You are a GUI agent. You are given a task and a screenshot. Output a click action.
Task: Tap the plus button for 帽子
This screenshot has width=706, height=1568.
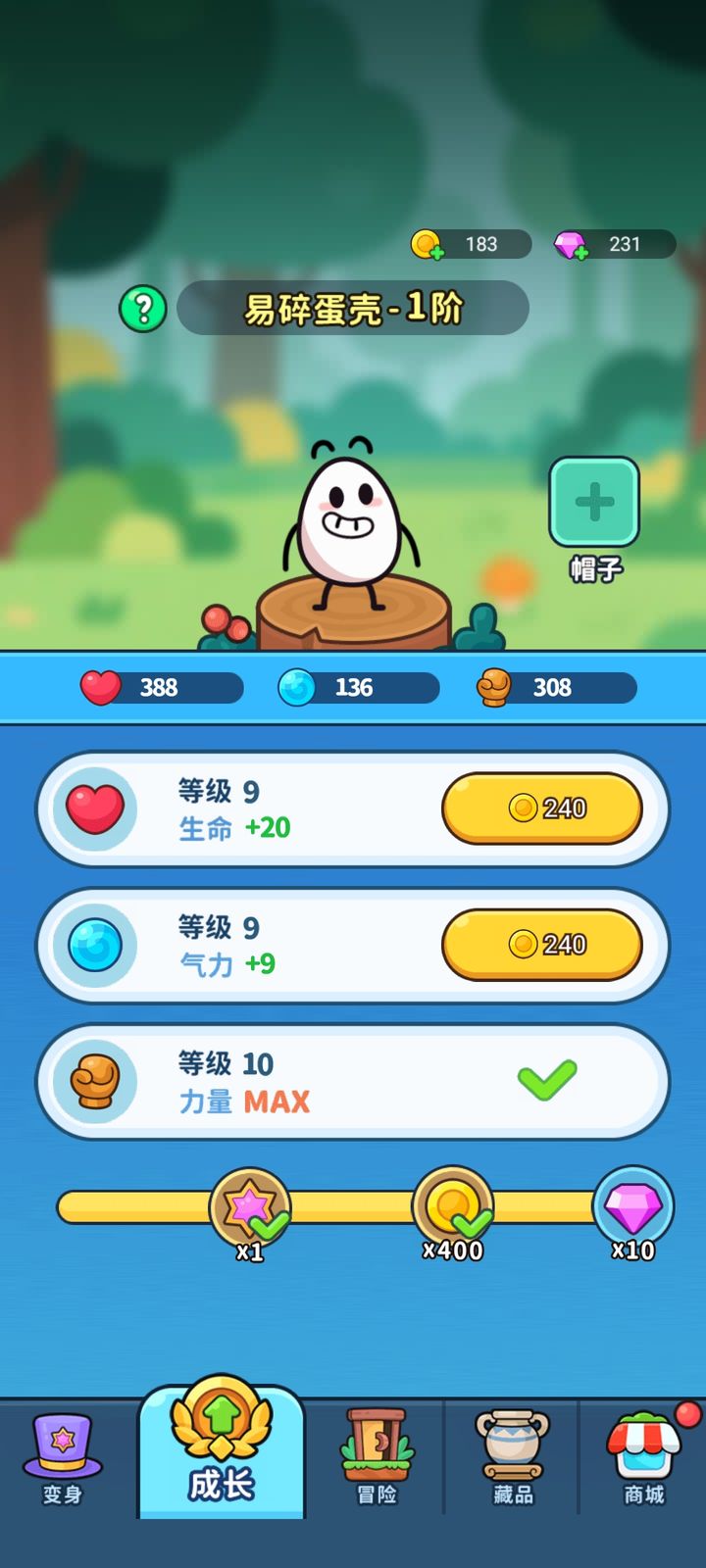[594, 502]
